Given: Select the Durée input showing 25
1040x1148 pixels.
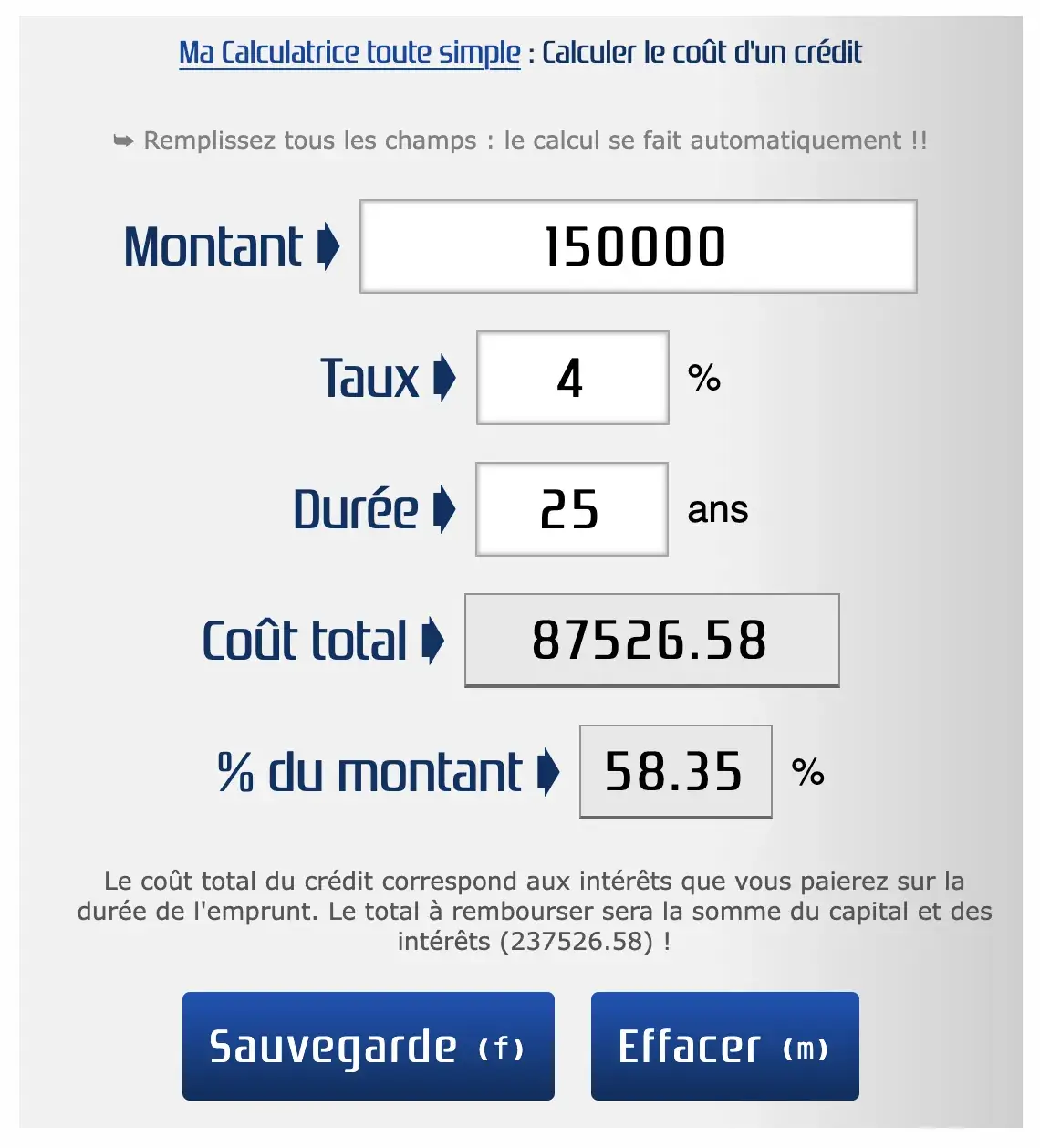Looking at the screenshot, I should 571,509.
